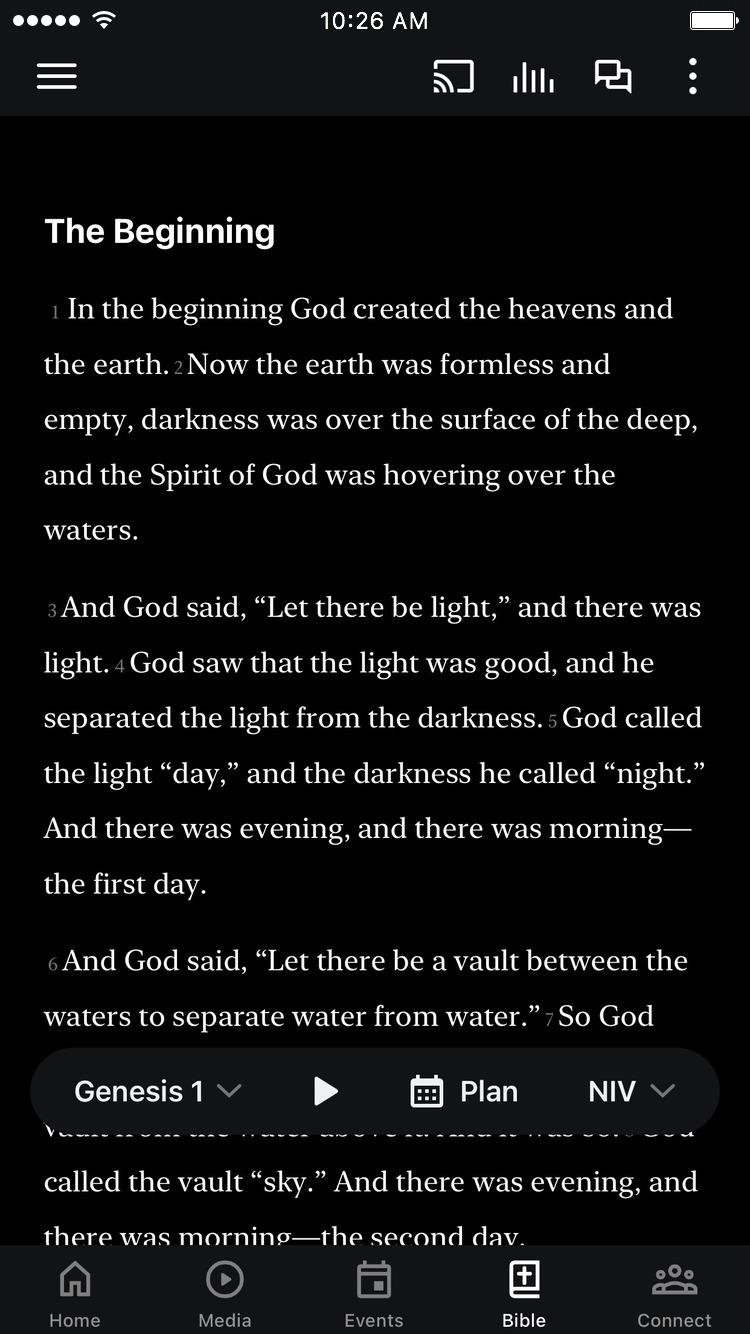Open the hamburger drawer menu
Screen dimensions: 750x1334
pos(57,77)
